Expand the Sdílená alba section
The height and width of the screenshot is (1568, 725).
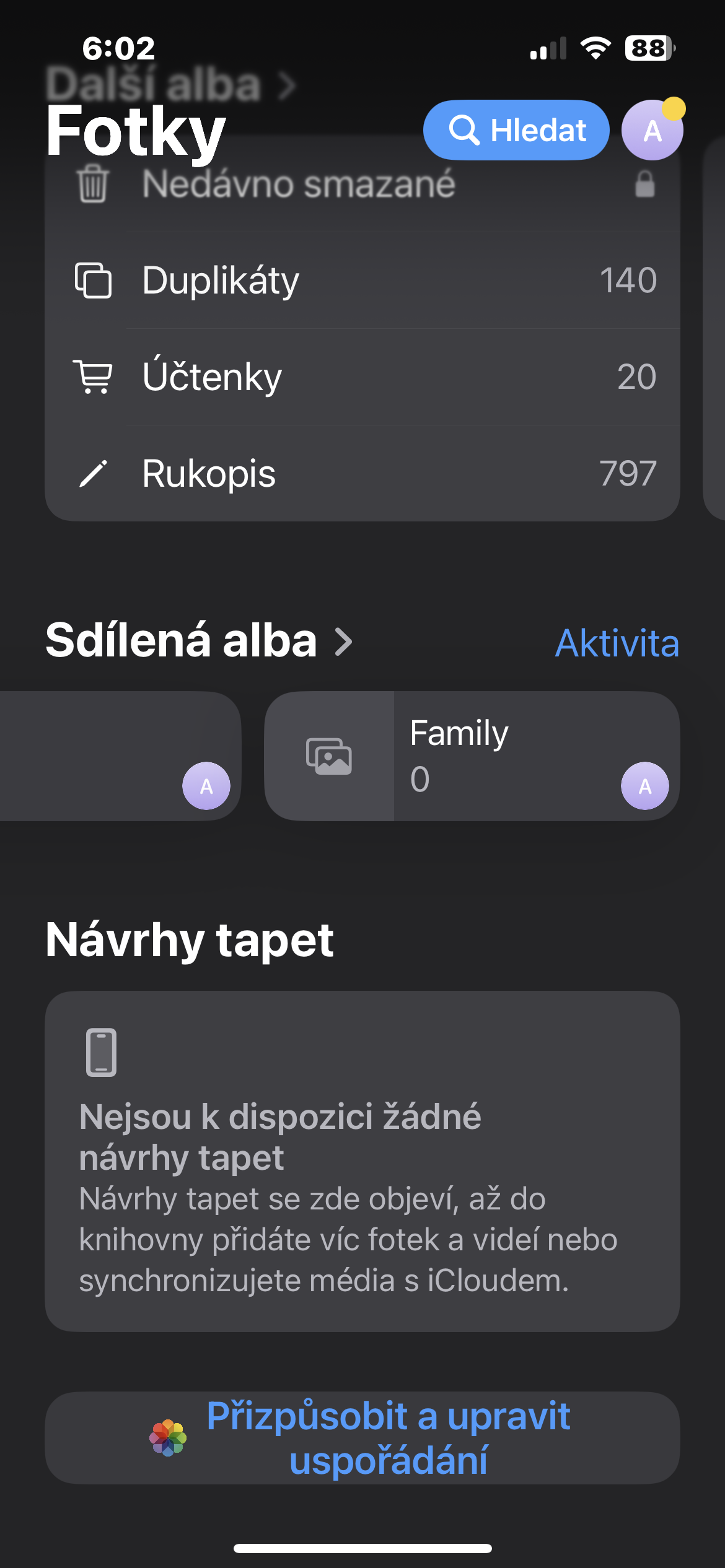point(198,641)
